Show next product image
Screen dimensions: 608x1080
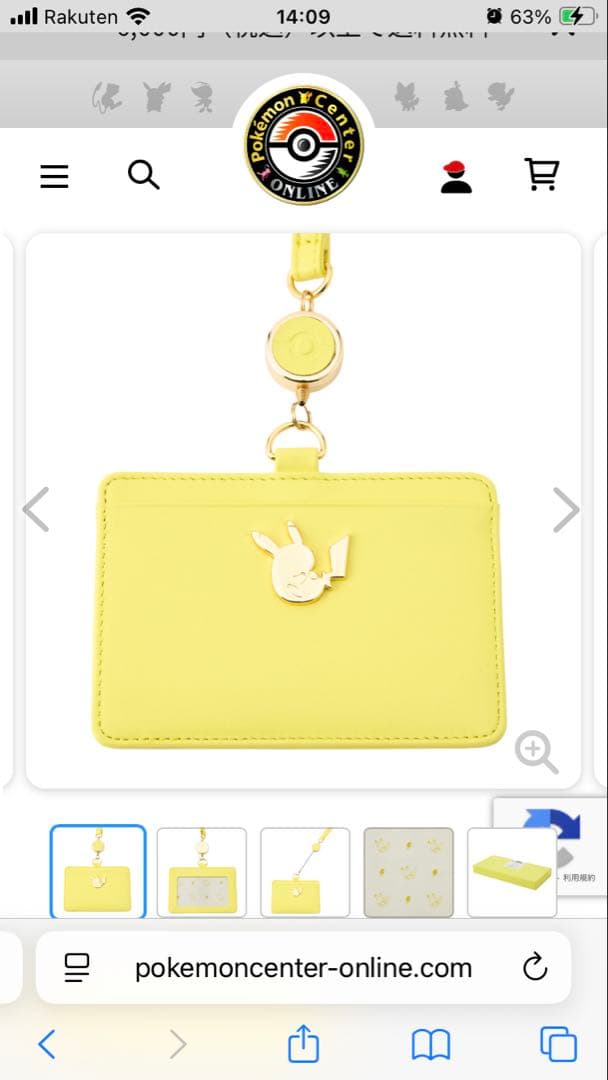coord(566,511)
